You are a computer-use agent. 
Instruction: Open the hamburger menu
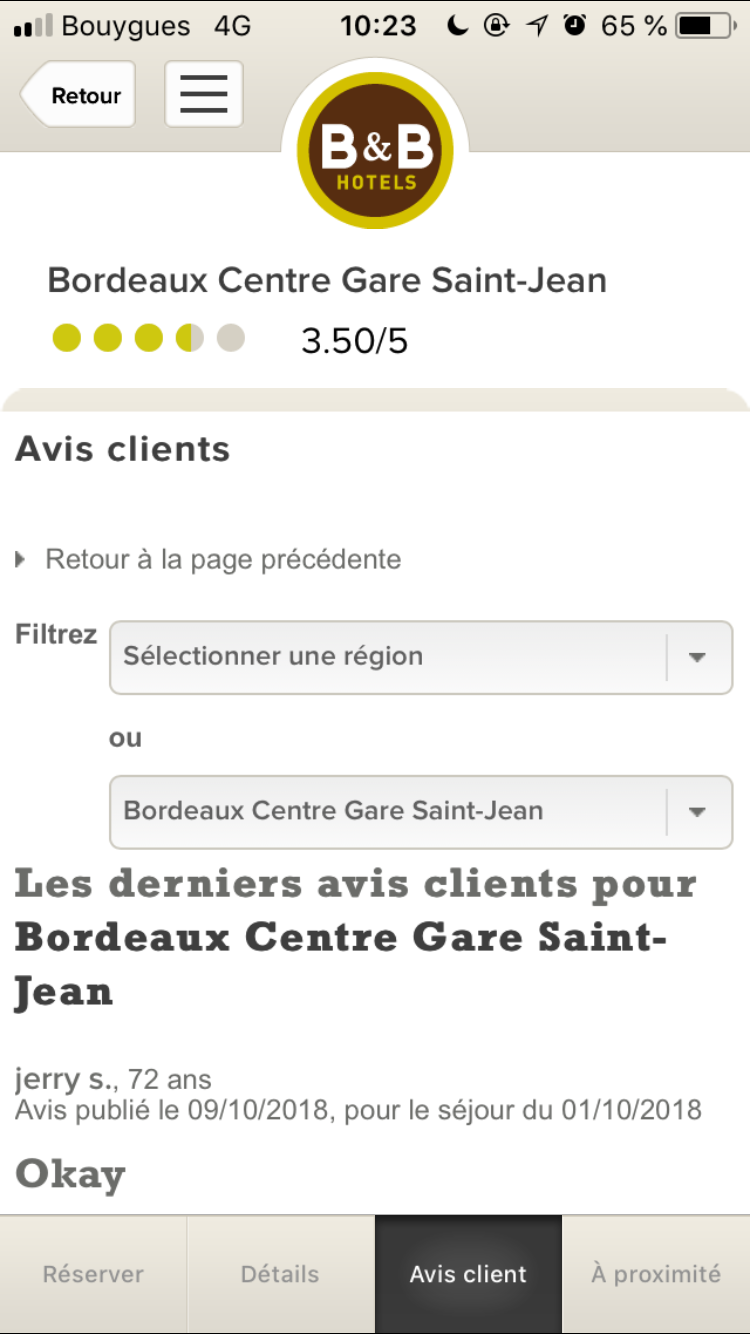204,94
